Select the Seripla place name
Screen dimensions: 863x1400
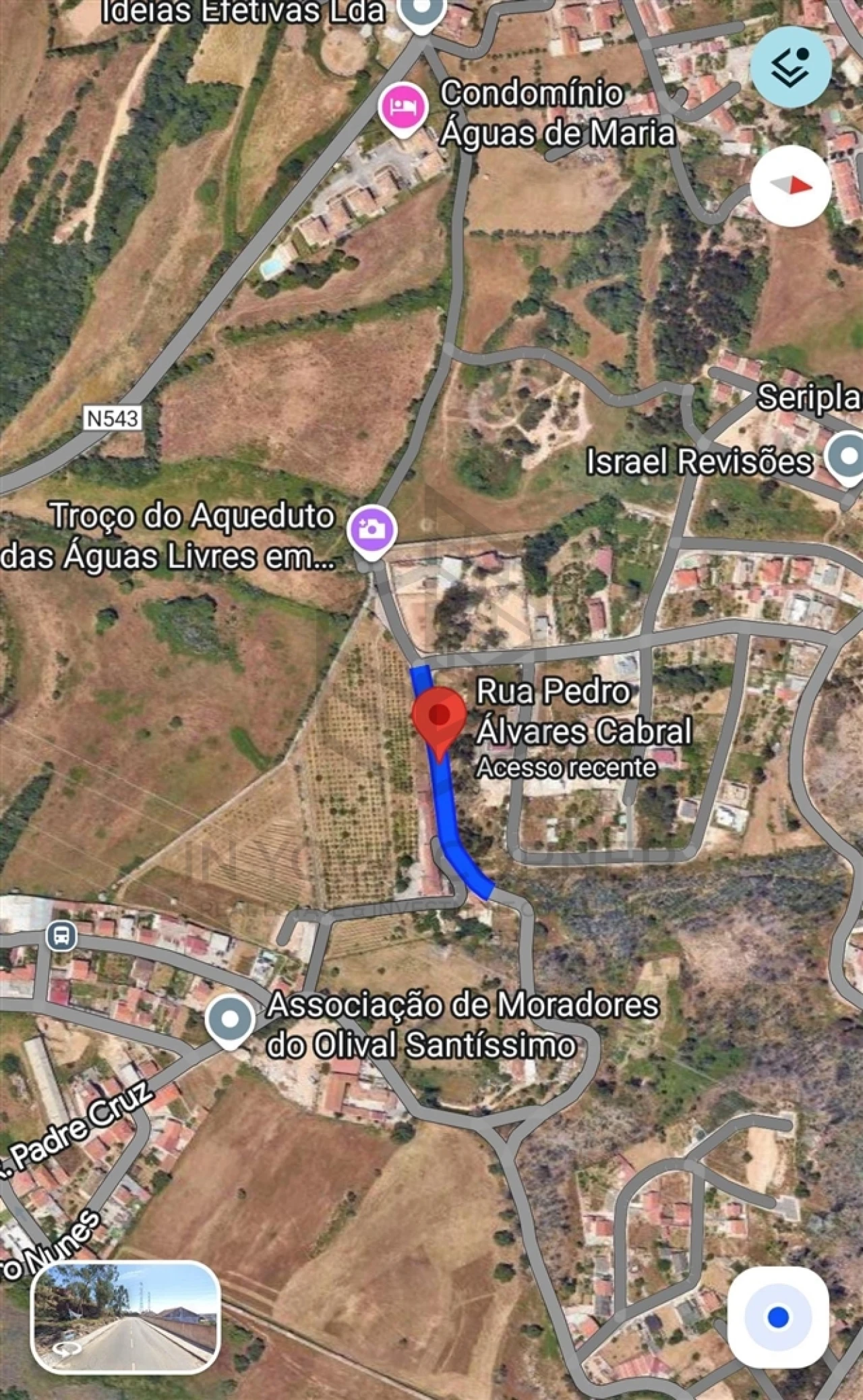point(807,398)
